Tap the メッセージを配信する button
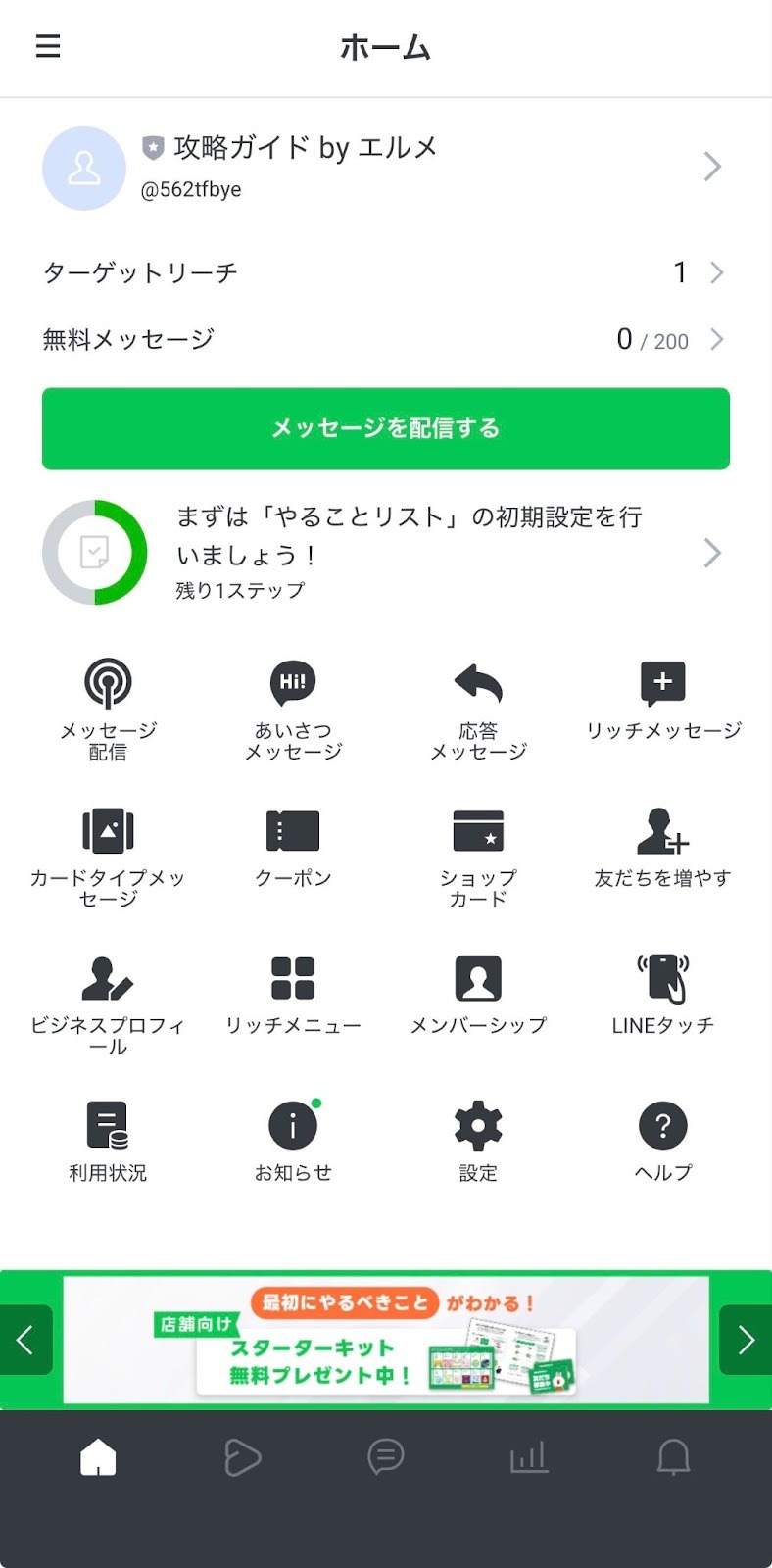Image resolution: width=772 pixels, height=1568 pixels. click(385, 428)
